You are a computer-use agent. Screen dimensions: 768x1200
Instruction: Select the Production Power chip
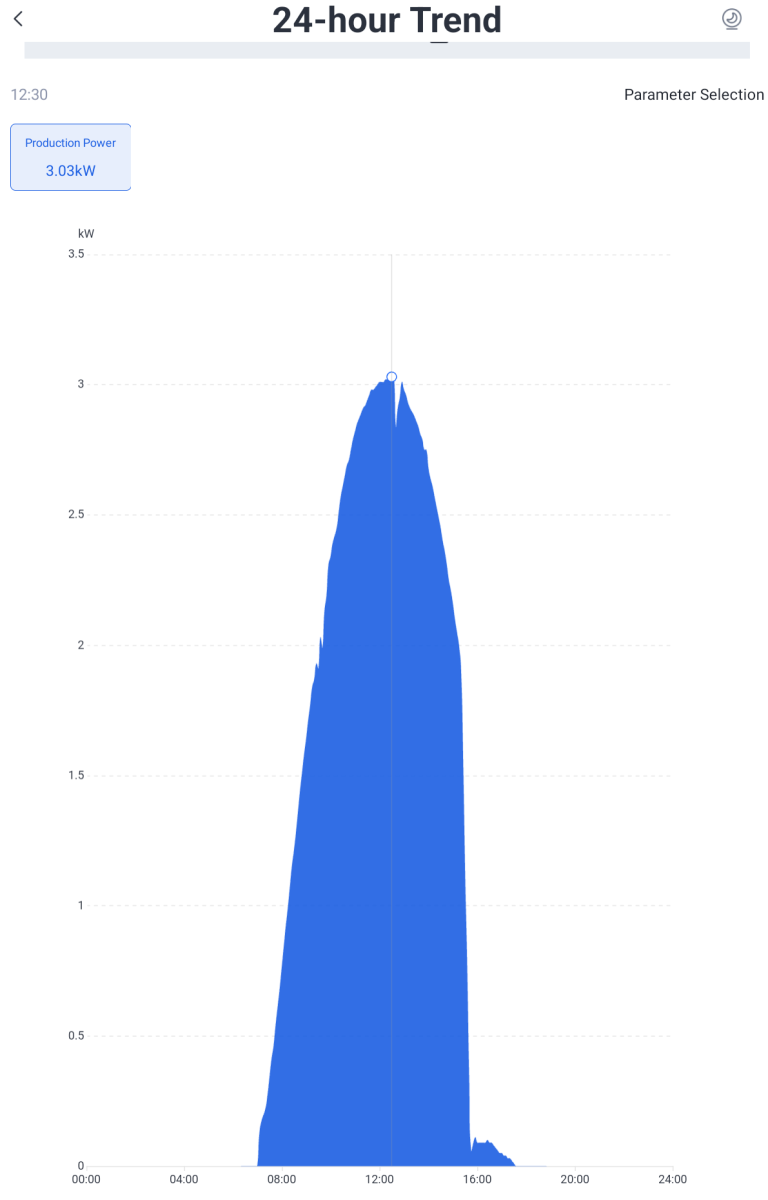click(70, 157)
